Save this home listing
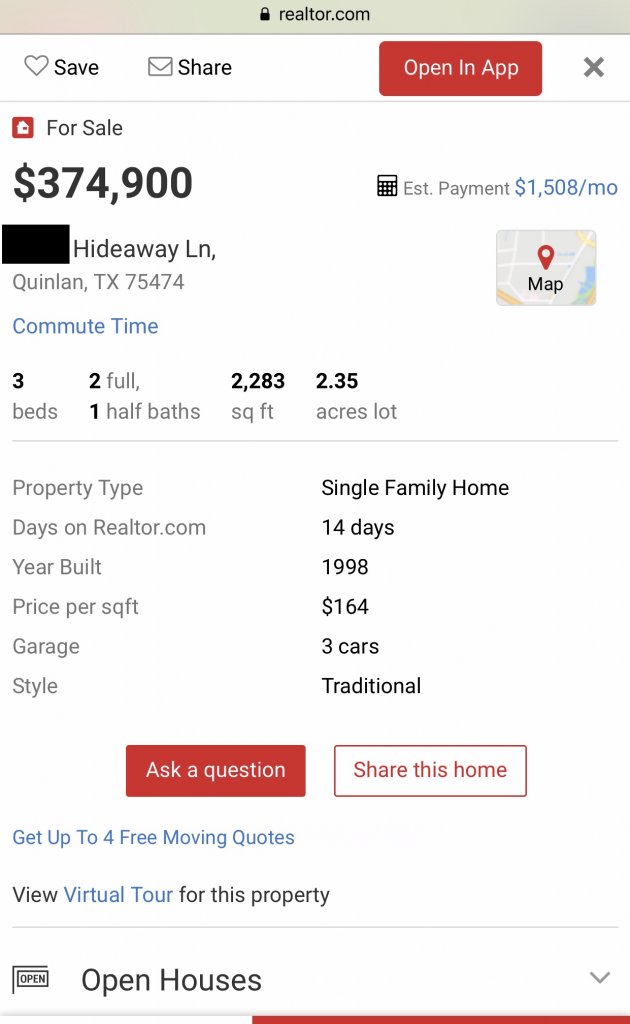This screenshot has width=630, height=1024. click(61, 67)
